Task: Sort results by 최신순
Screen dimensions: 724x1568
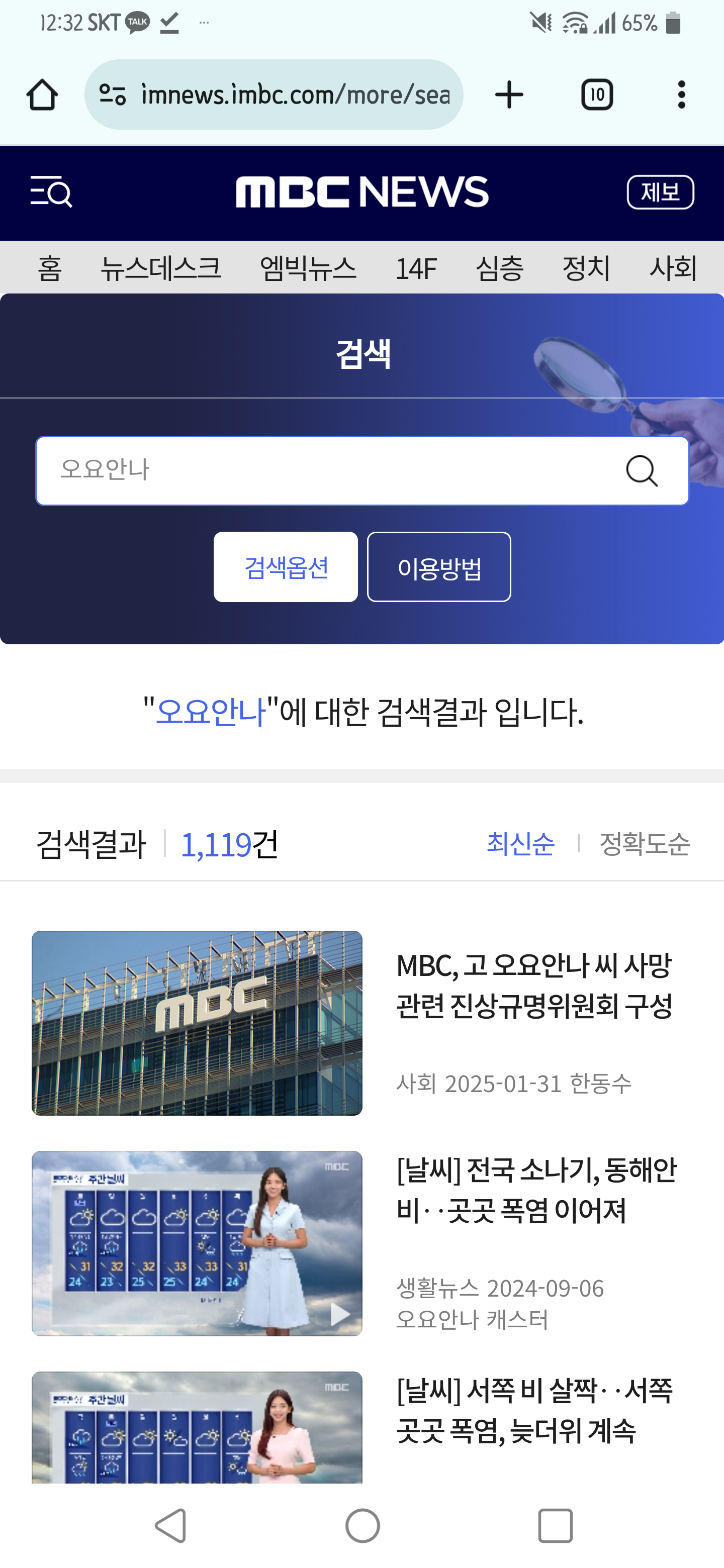Action: click(x=520, y=844)
